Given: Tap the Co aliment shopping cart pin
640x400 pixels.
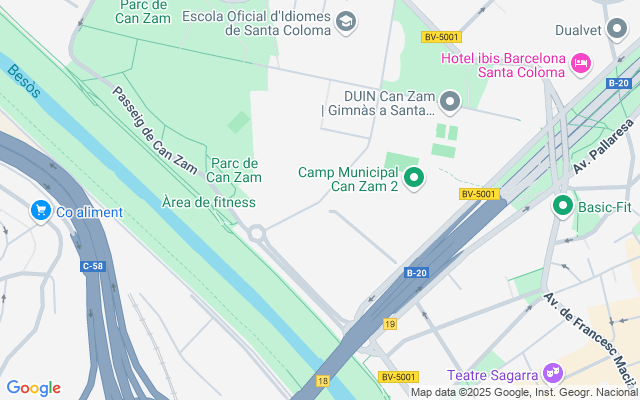Looking at the screenshot, I should pyautogui.click(x=41, y=210).
